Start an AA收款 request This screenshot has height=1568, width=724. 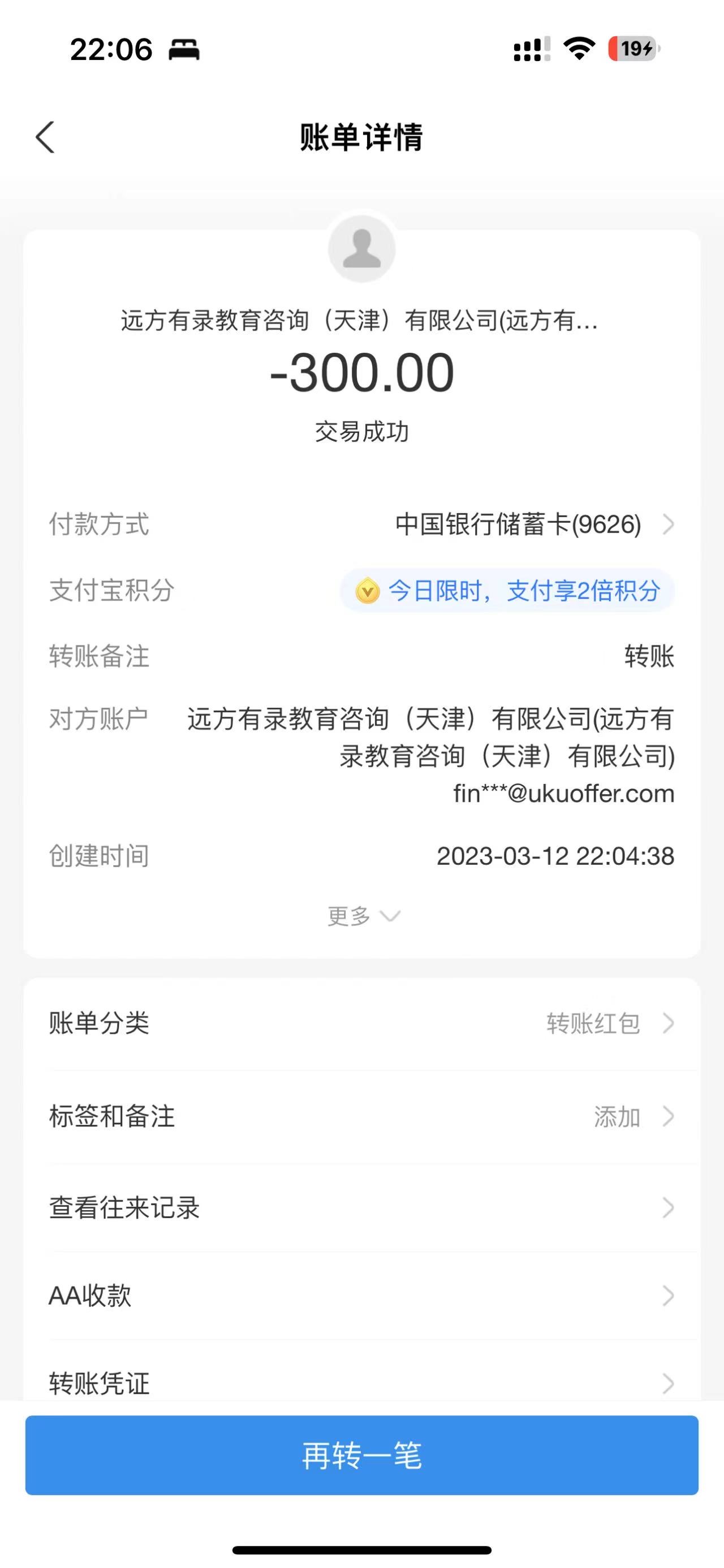click(x=361, y=1296)
